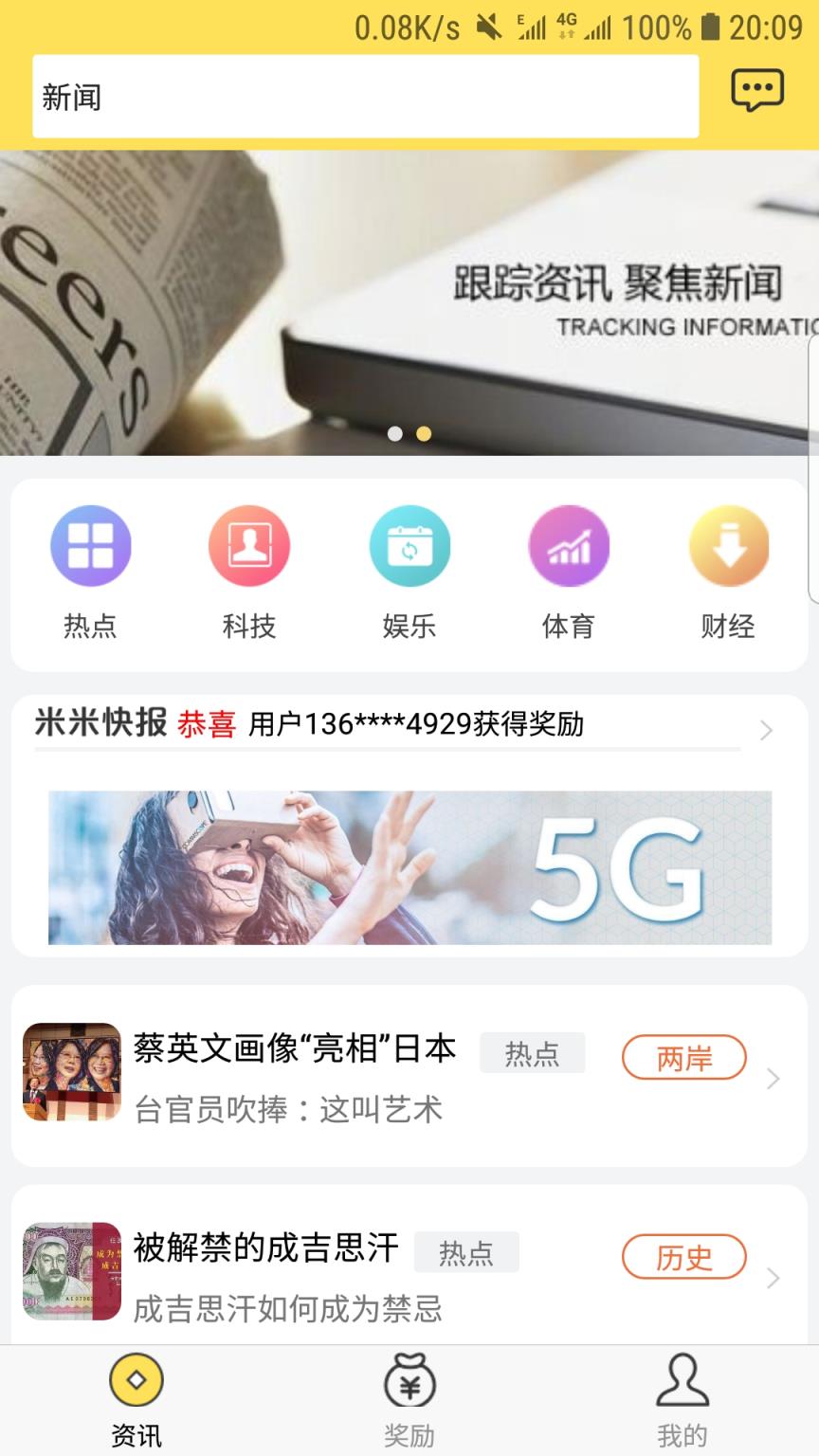The height and width of the screenshot is (1456, 819).
Task: Select the 科技 (Technology) category icon
Action: tap(250, 546)
